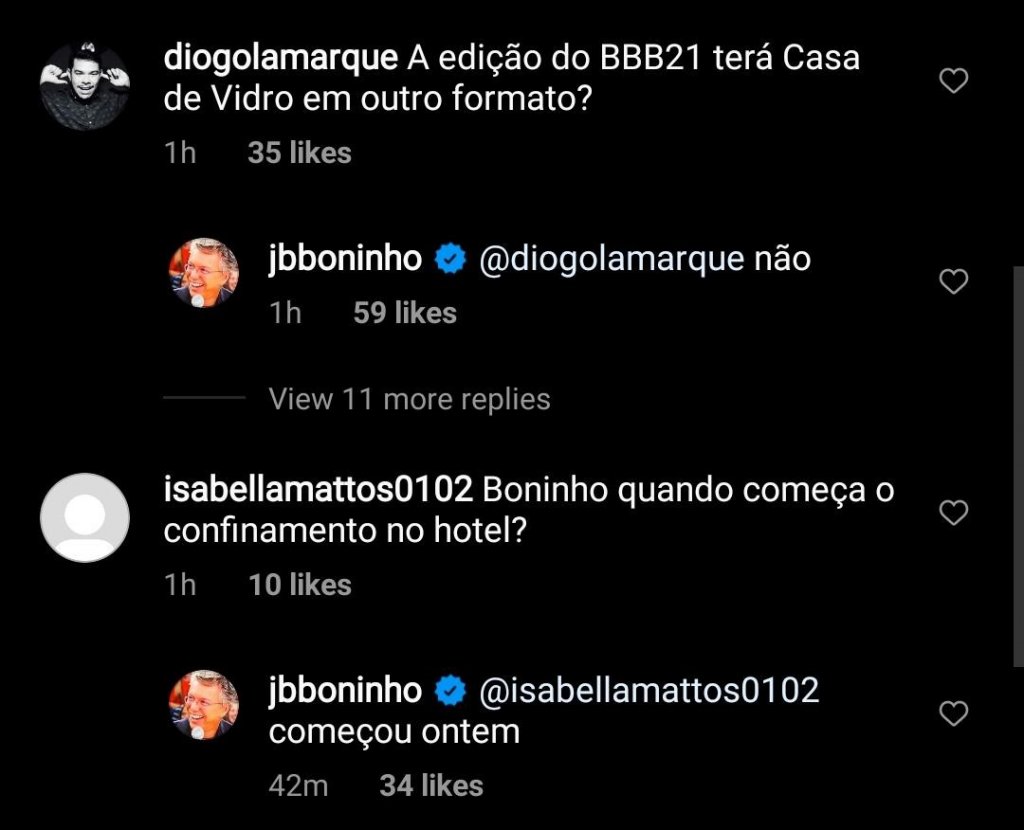The image size is (1024, 830).
Task: Expand View 11 more replies
Action: click(x=409, y=399)
